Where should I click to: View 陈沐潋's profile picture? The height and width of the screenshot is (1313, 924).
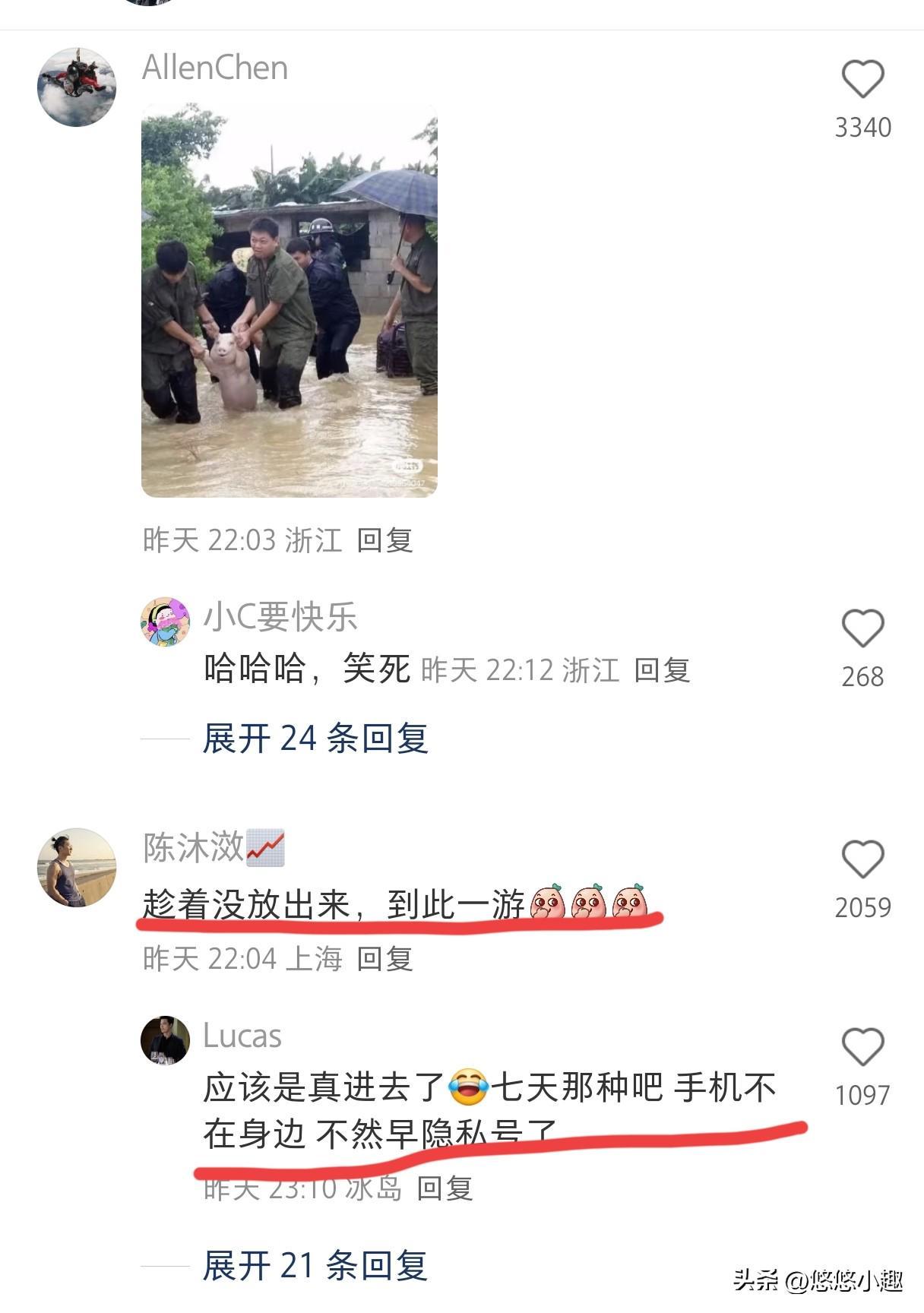pos(77,867)
